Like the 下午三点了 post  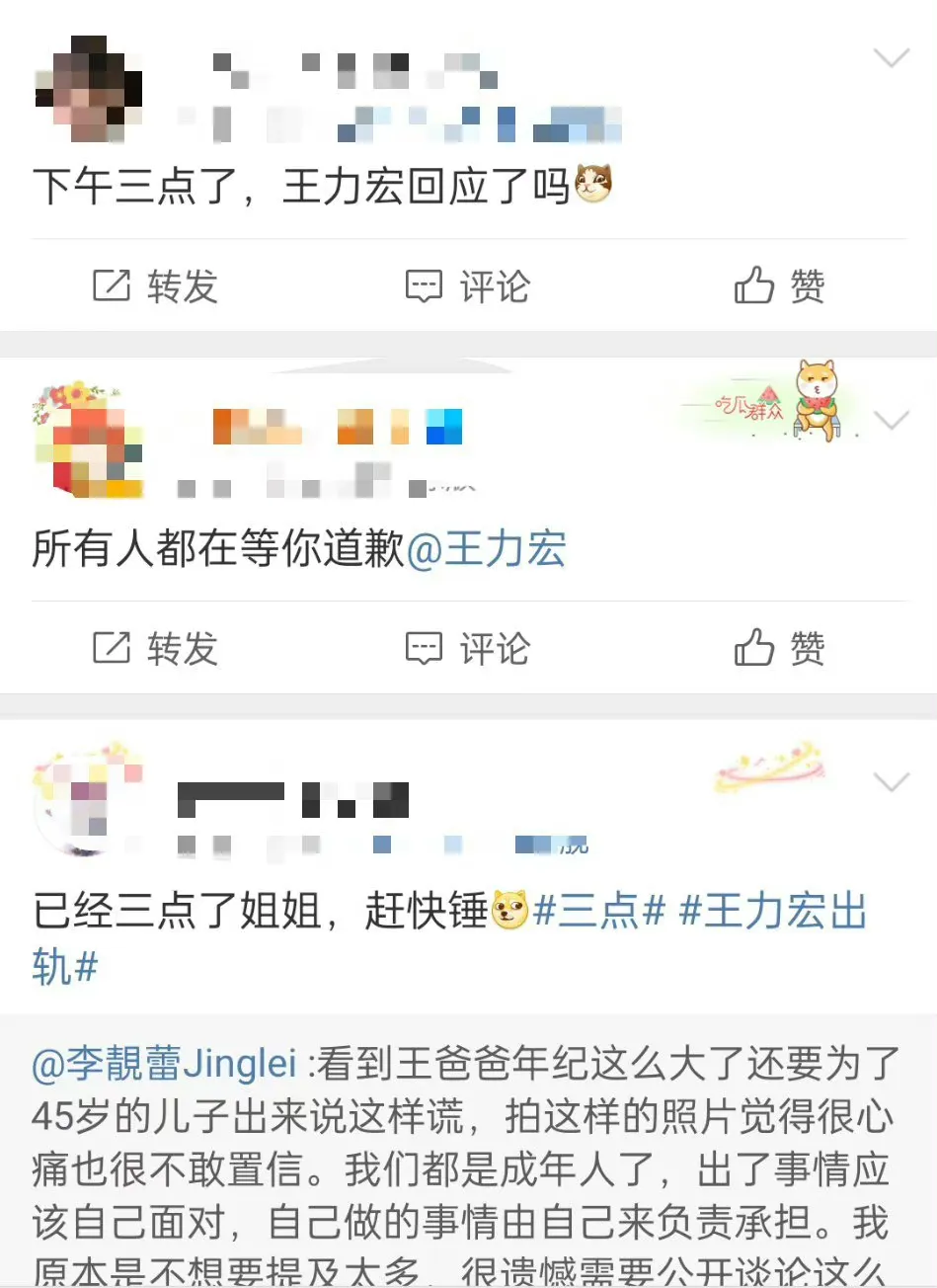click(779, 286)
